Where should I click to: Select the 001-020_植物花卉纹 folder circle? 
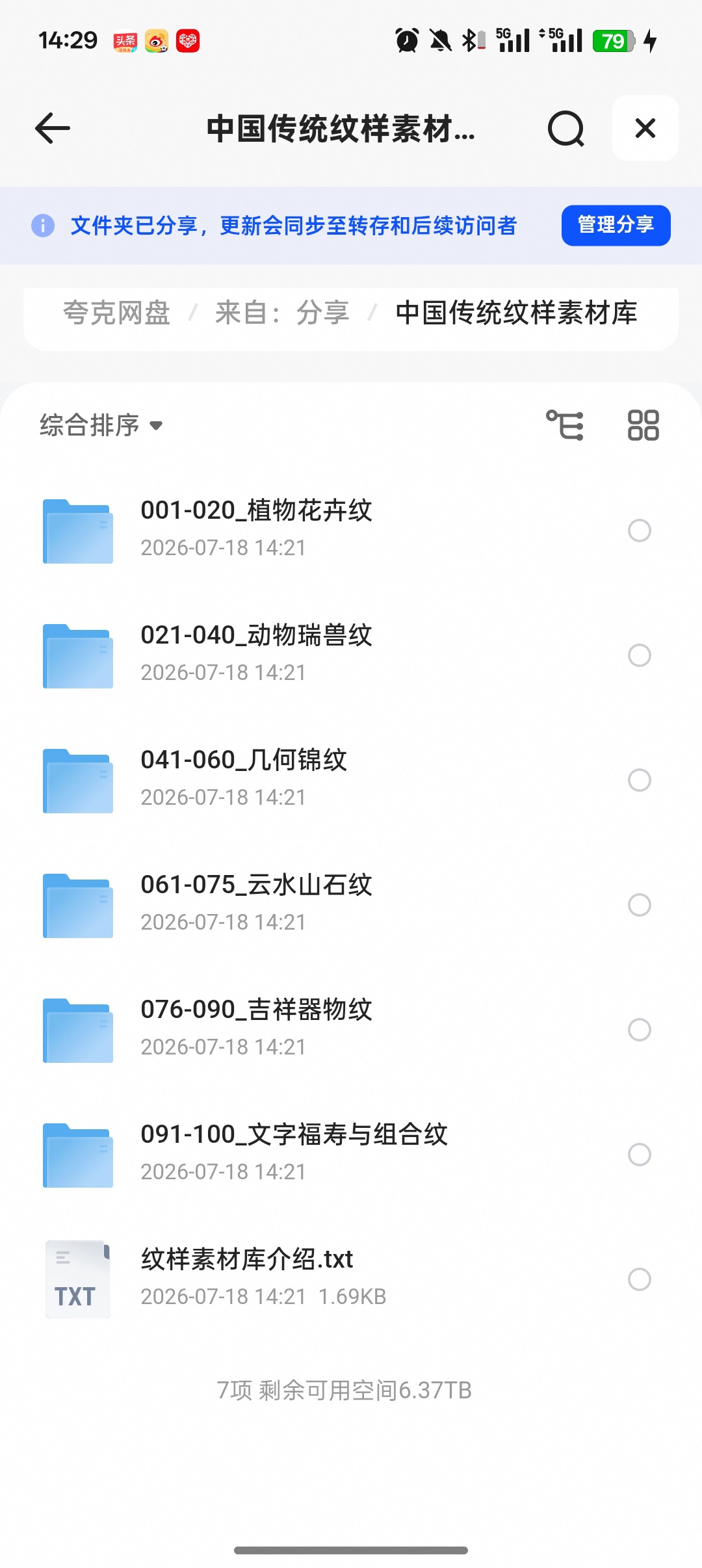pyautogui.click(x=640, y=530)
